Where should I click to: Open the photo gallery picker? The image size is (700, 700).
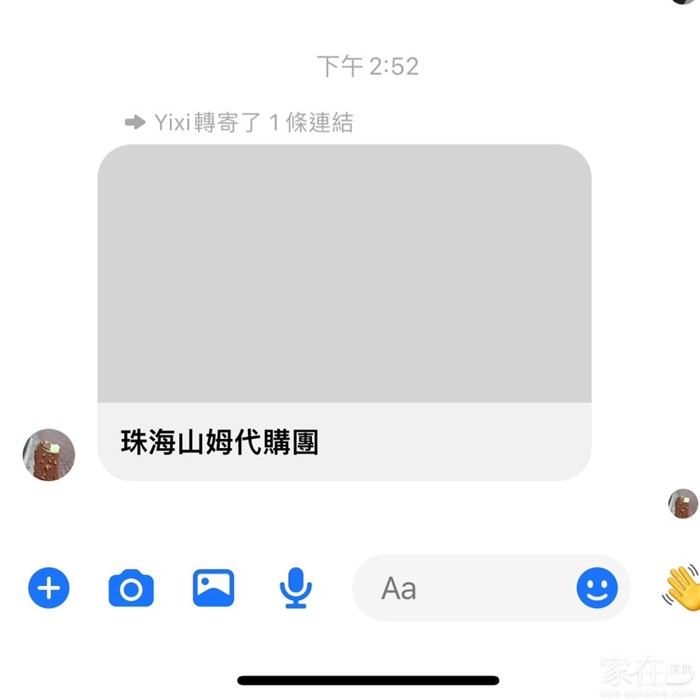coord(213,588)
